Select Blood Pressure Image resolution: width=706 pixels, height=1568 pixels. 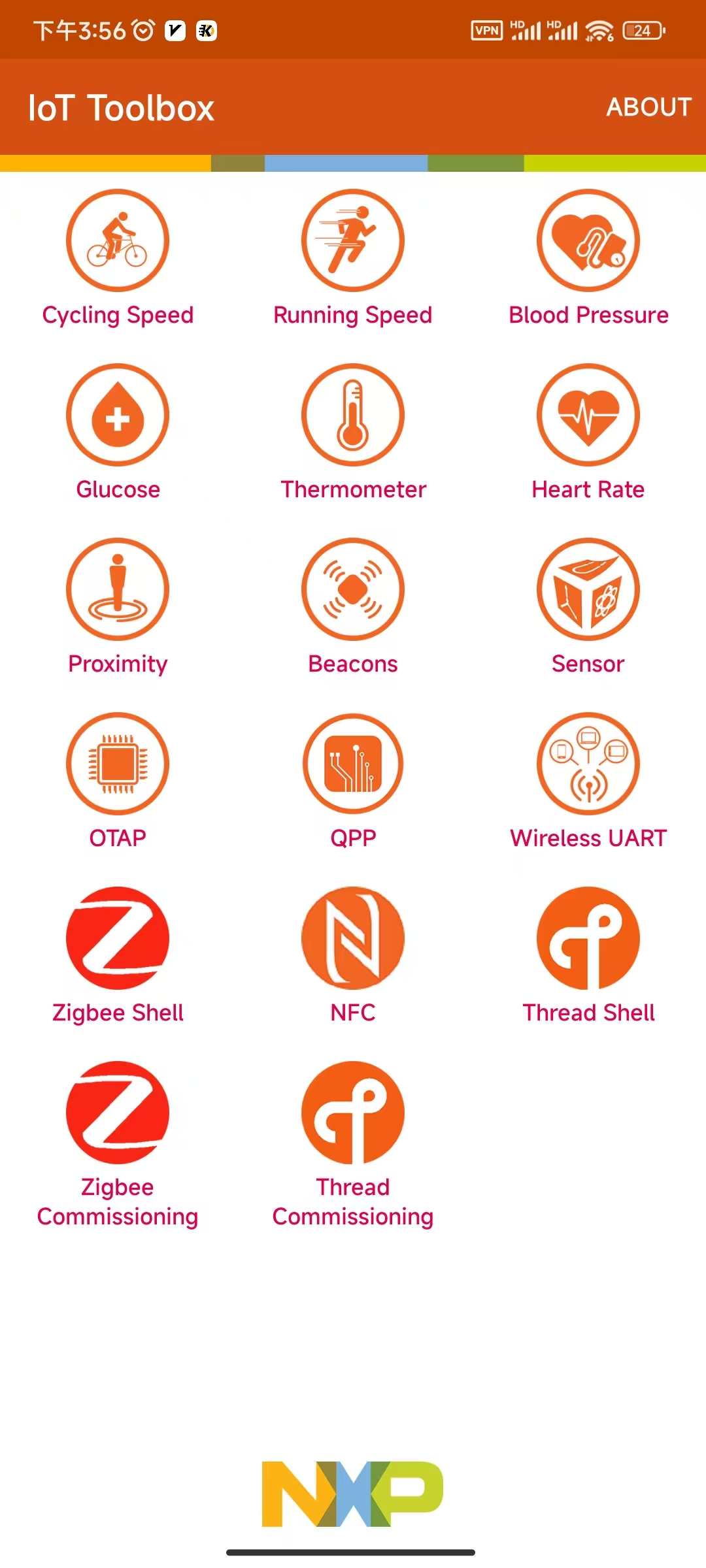click(x=588, y=241)
